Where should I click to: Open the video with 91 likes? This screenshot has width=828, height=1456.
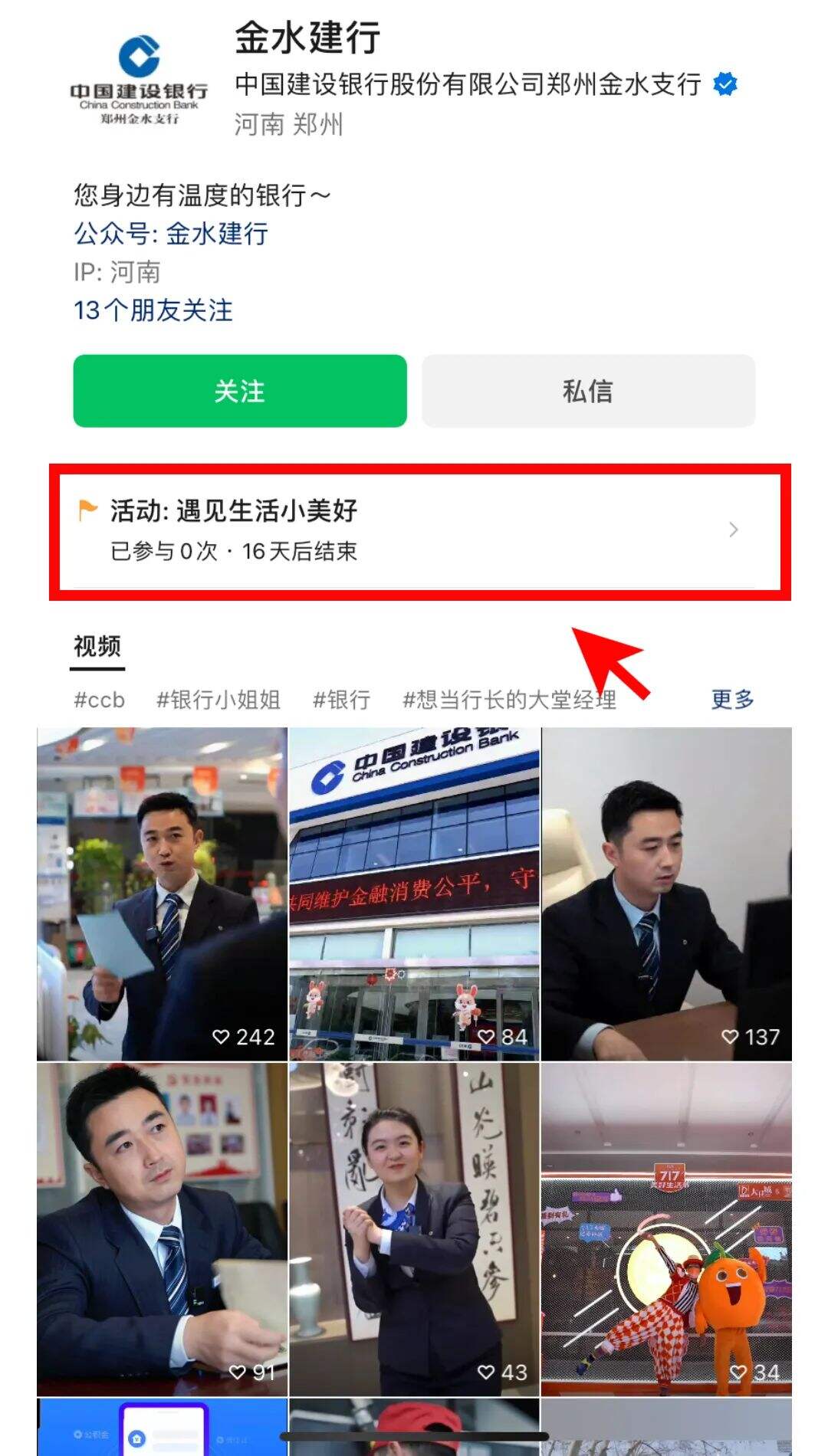162,1228
